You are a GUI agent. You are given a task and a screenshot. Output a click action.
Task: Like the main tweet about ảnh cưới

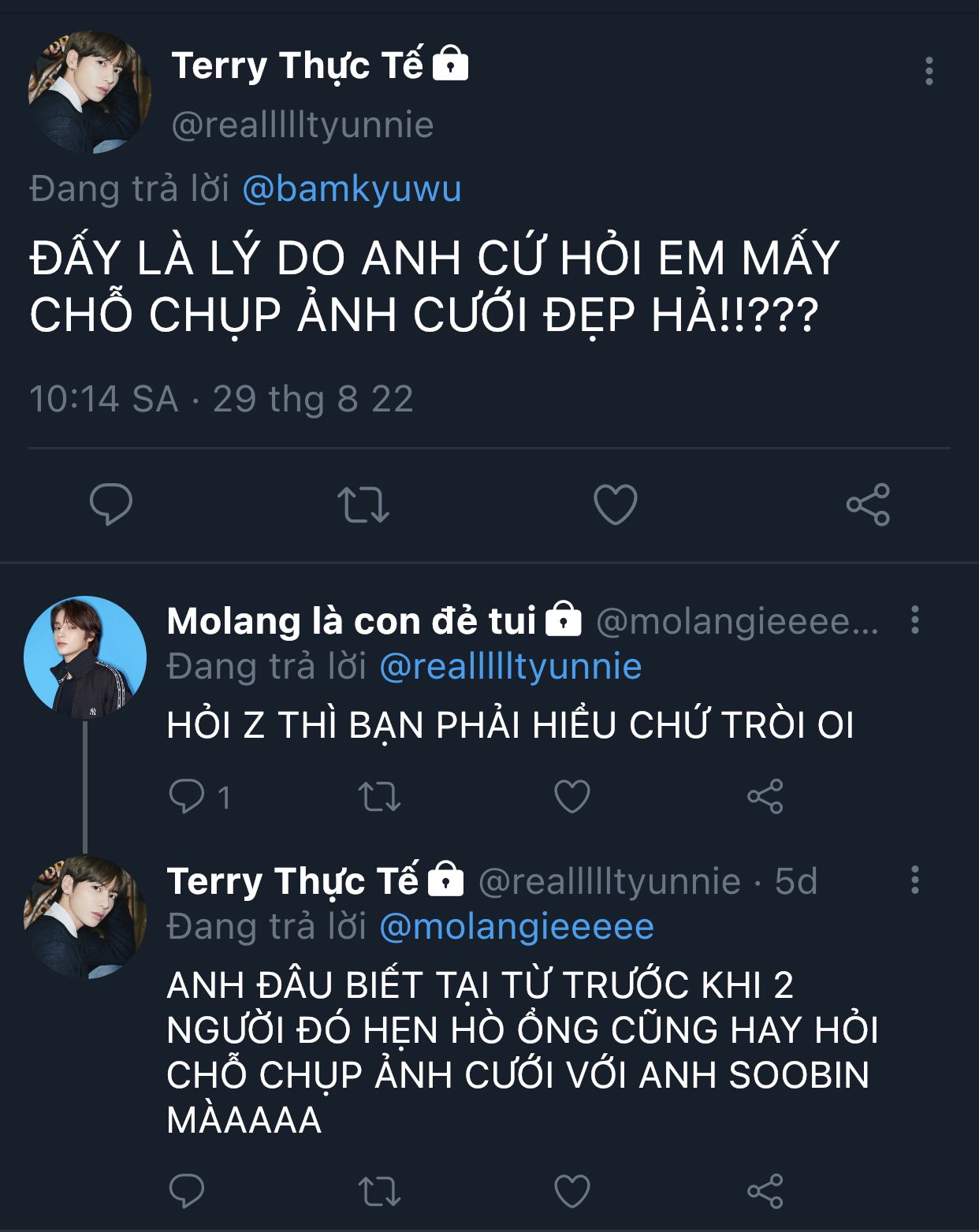615,504
